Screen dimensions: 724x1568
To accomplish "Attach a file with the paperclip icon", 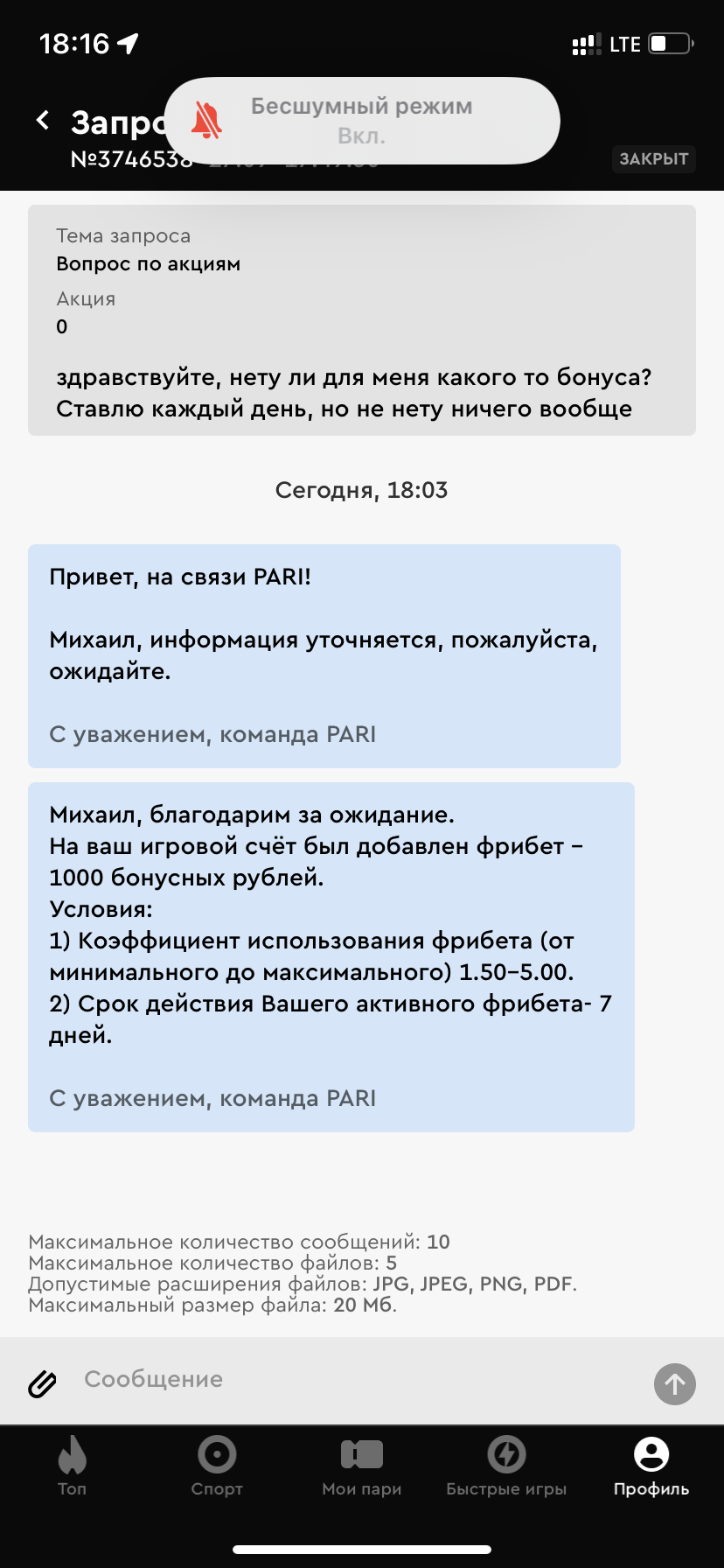I will click(42, 1383).
